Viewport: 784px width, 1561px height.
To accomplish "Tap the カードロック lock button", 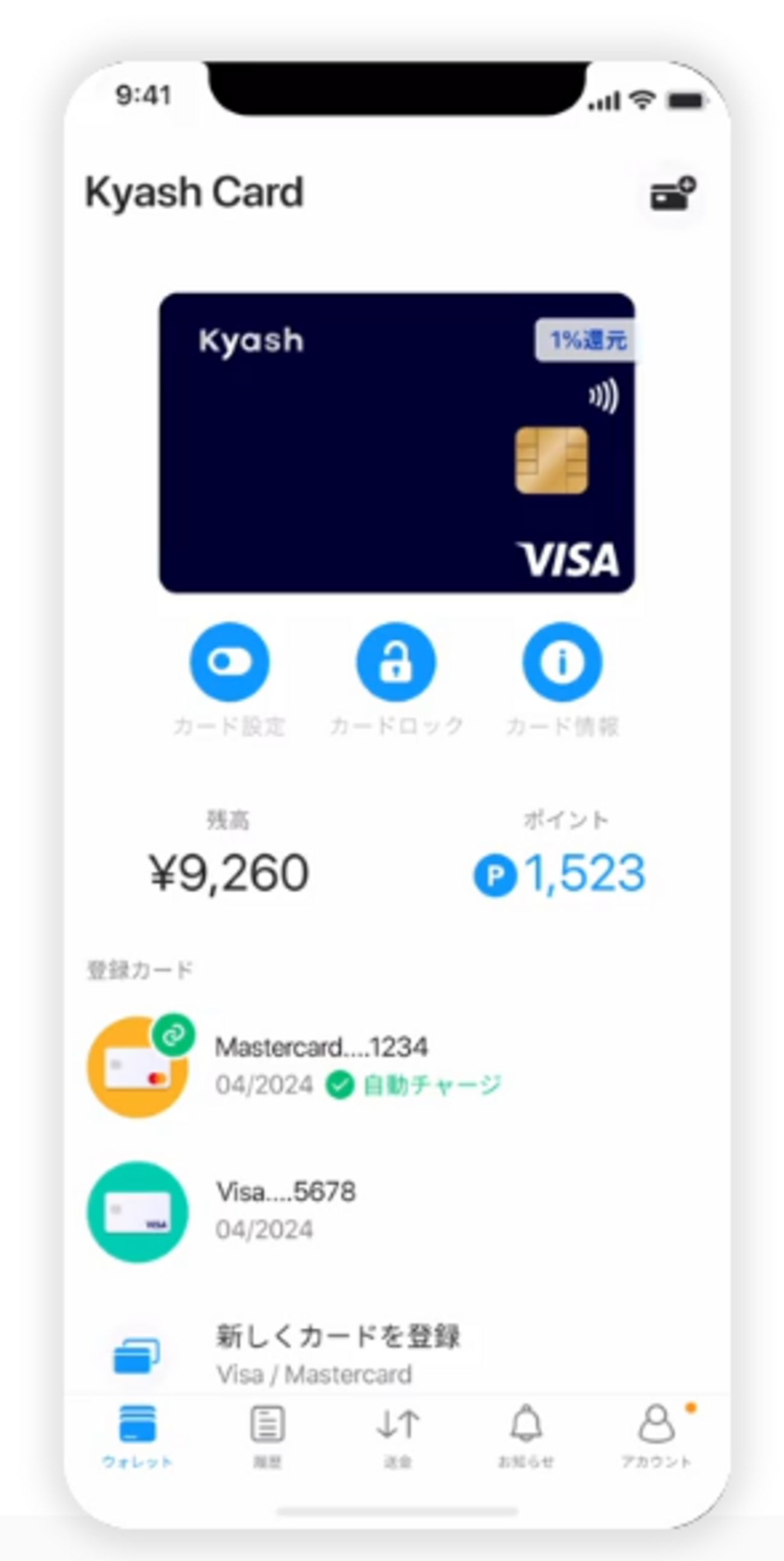I will click(396, 662).
